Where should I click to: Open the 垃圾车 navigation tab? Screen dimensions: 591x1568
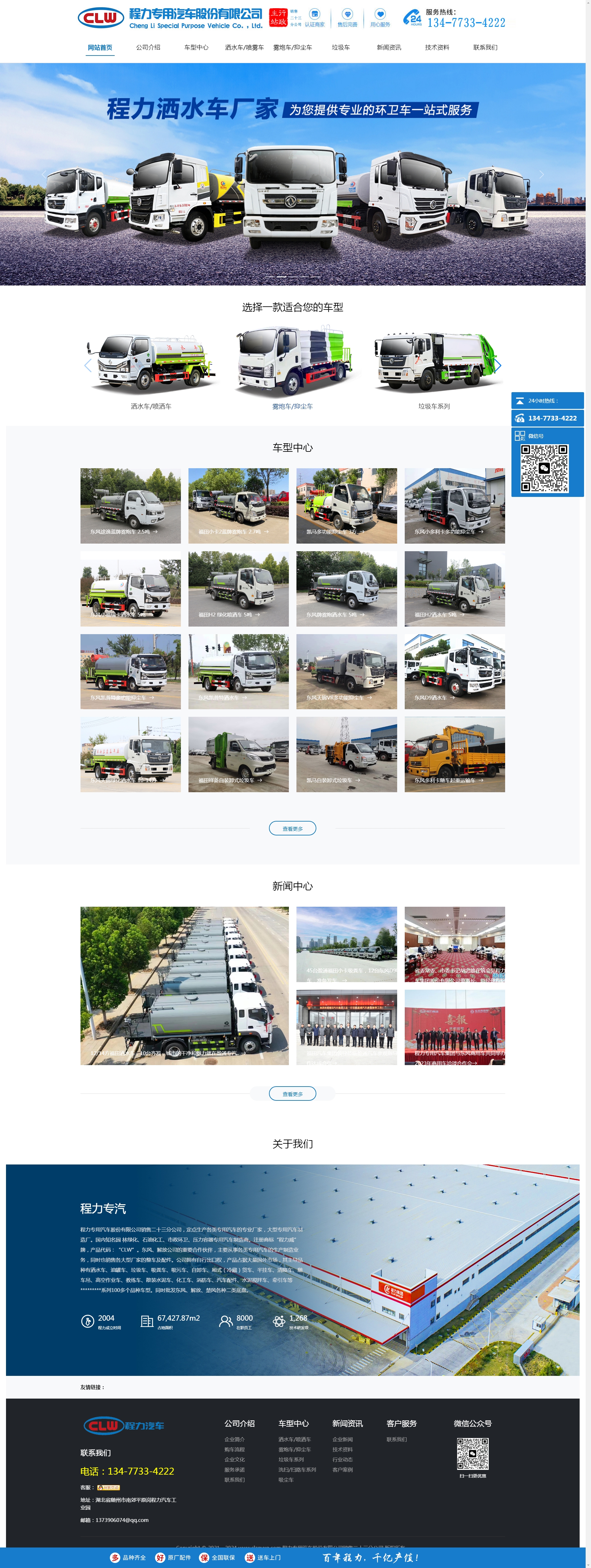(341, 47)
